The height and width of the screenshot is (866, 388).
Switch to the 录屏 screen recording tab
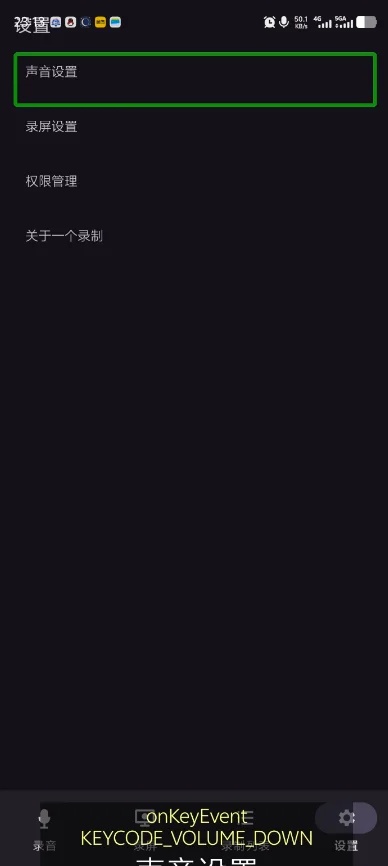[146, 830]
